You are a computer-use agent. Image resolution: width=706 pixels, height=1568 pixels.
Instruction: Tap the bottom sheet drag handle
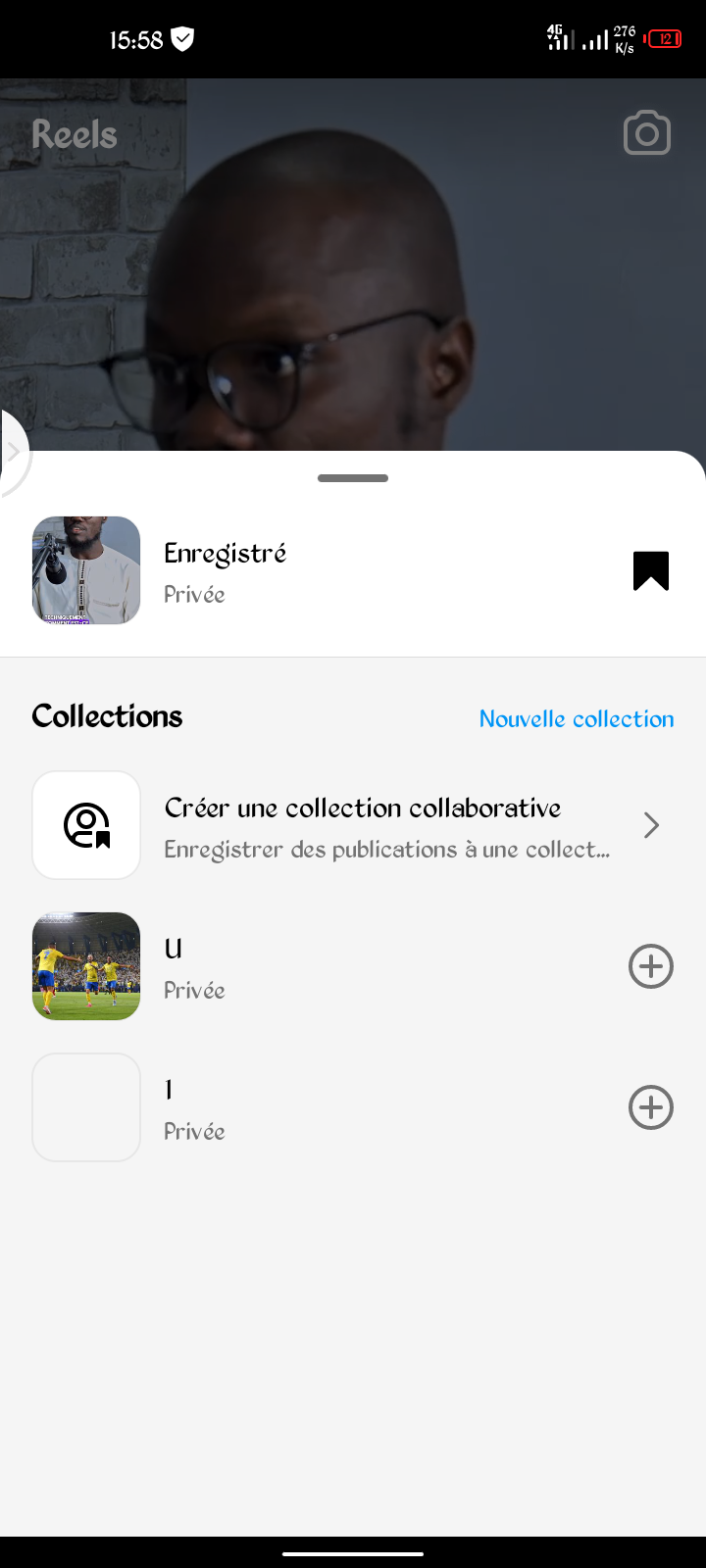(x=353, y=478)
